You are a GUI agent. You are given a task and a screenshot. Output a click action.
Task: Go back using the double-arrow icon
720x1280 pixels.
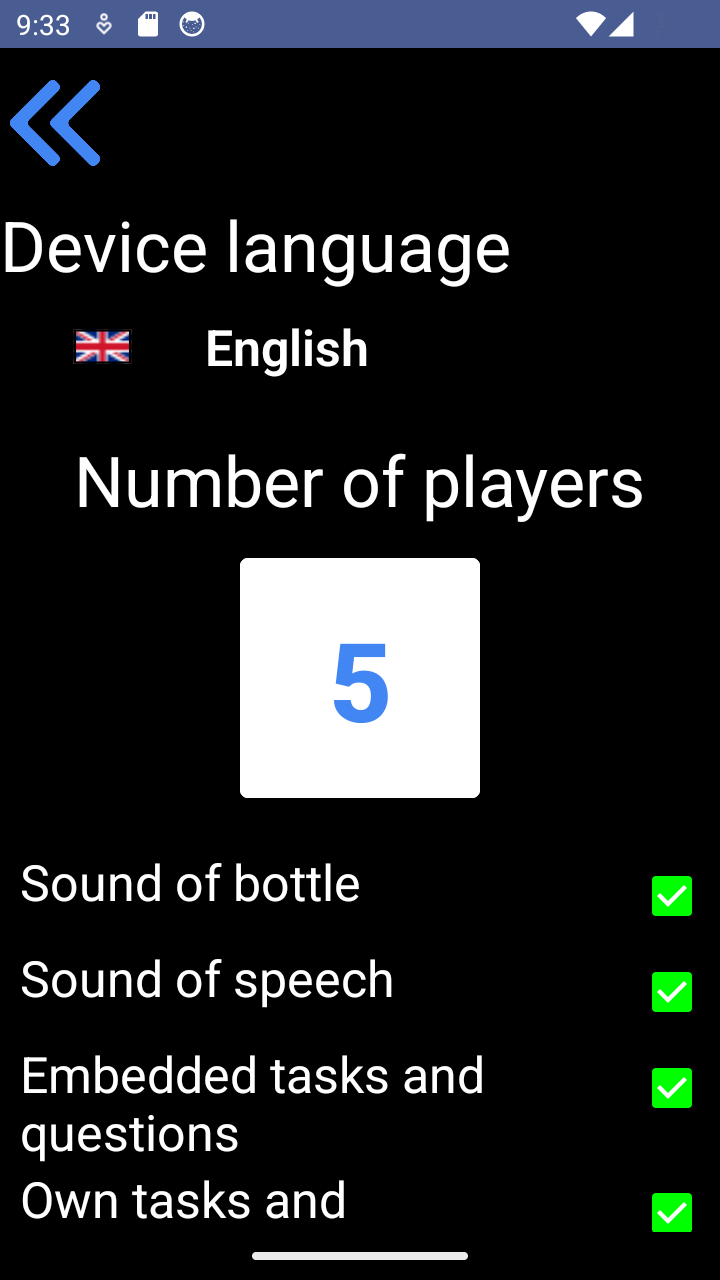[x=55, y=123]
